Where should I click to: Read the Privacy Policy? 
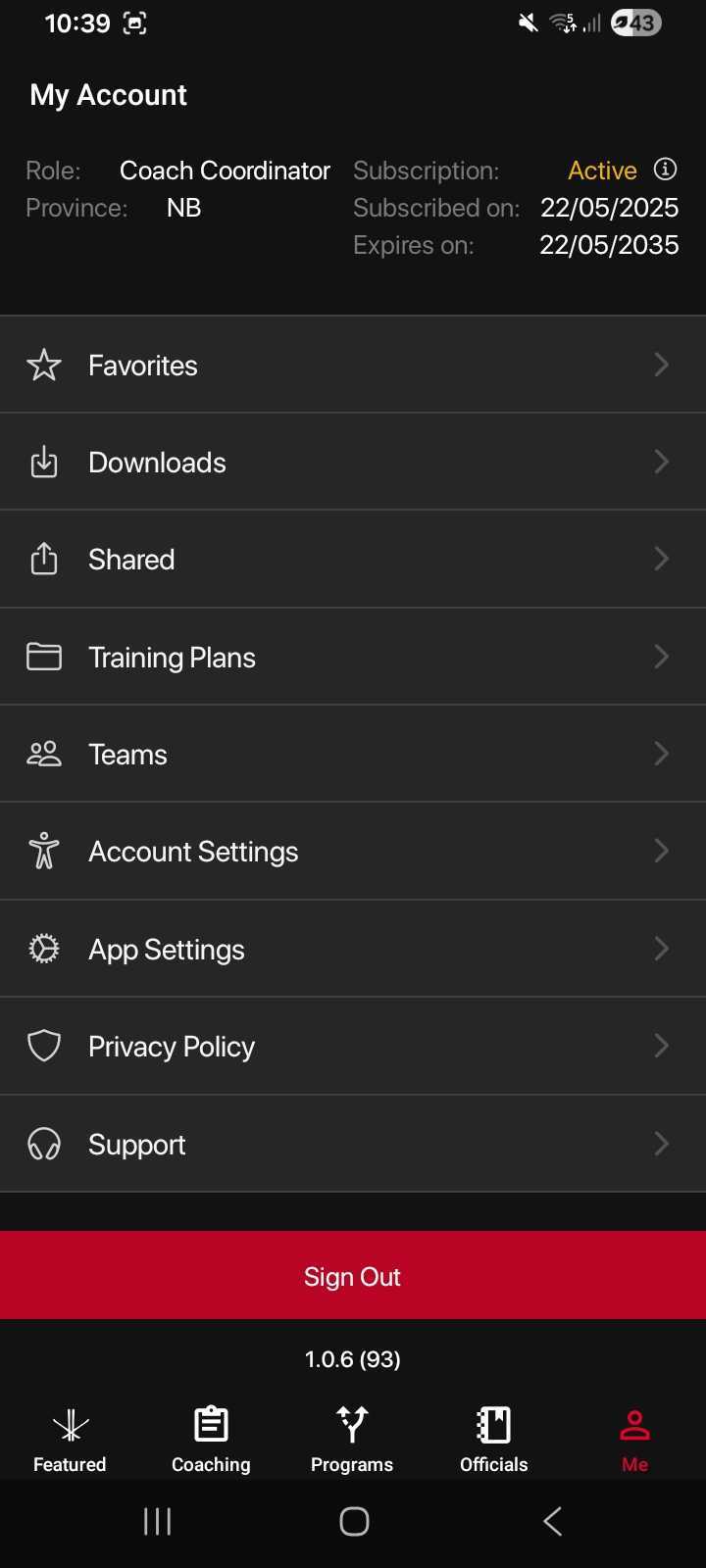point(353,1046)
